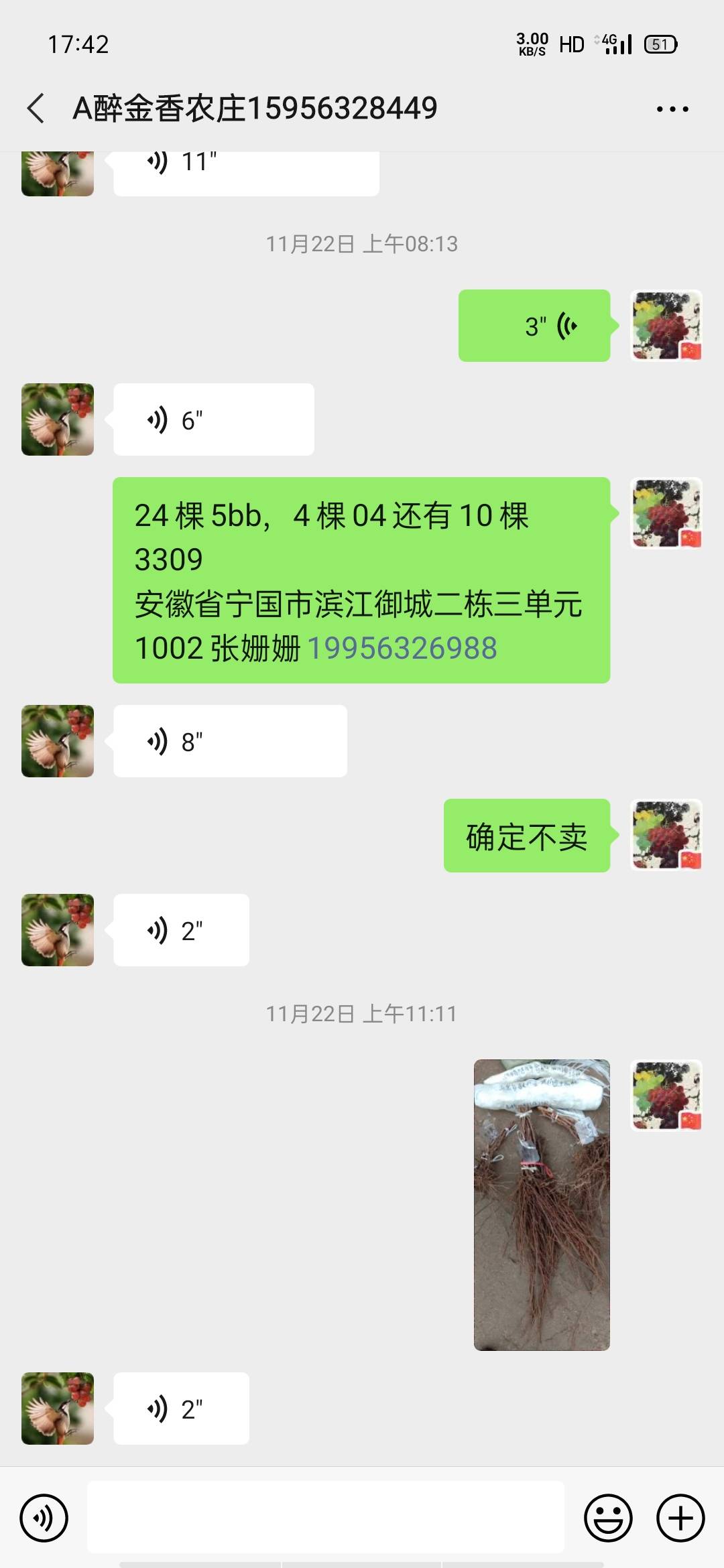Play the 8-second voice message
The height and width of the screenshot is (1568, 724).
click(x=229, y=742)
